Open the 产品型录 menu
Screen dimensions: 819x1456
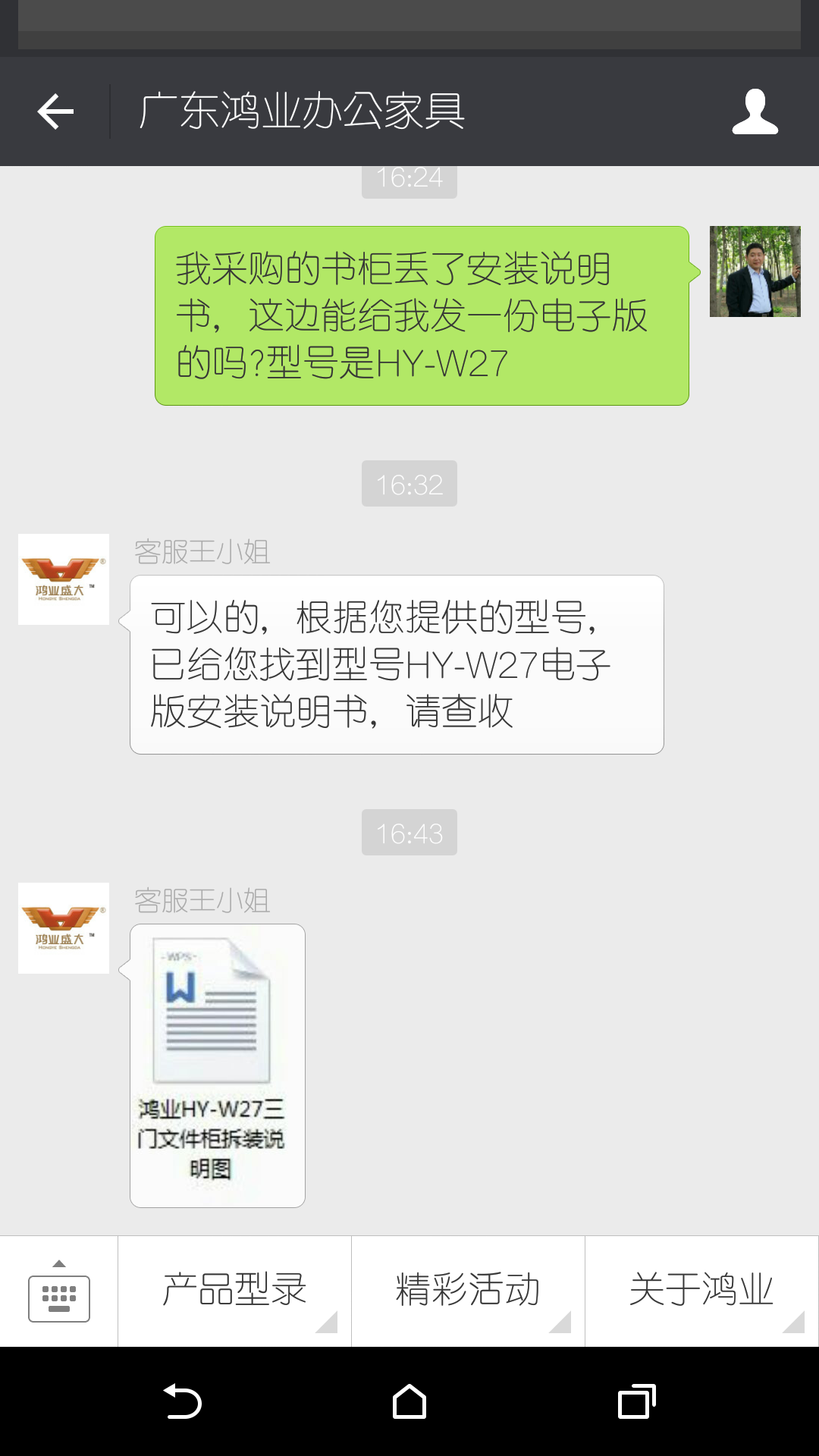click(x=234, y=1289)
